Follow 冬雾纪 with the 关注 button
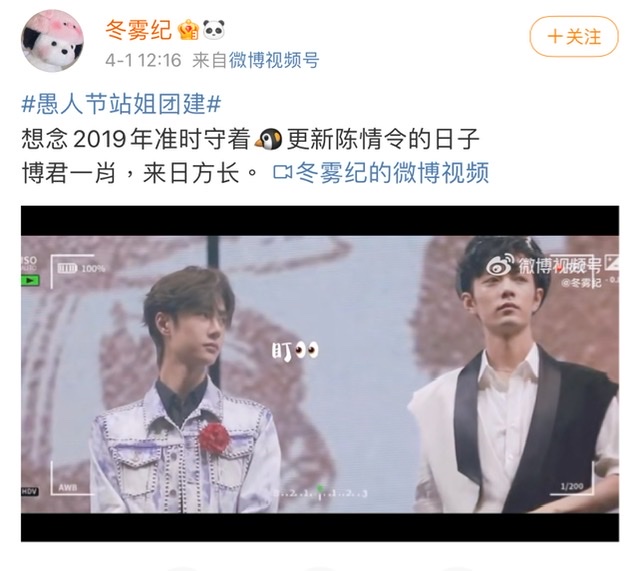 click(573, 38)
